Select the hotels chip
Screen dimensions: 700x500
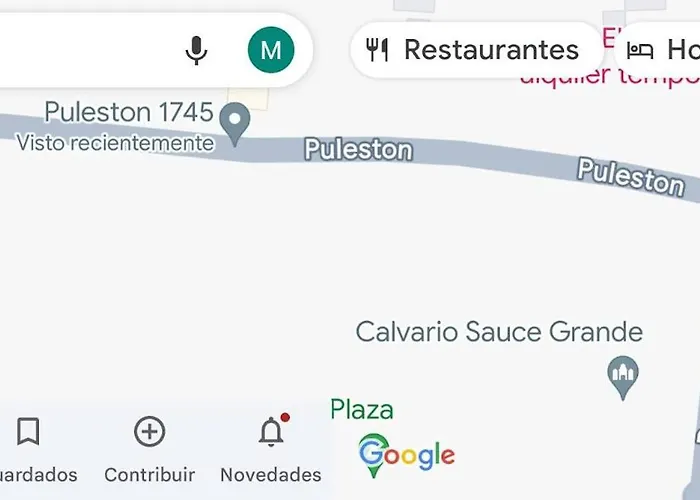point(662,50)
